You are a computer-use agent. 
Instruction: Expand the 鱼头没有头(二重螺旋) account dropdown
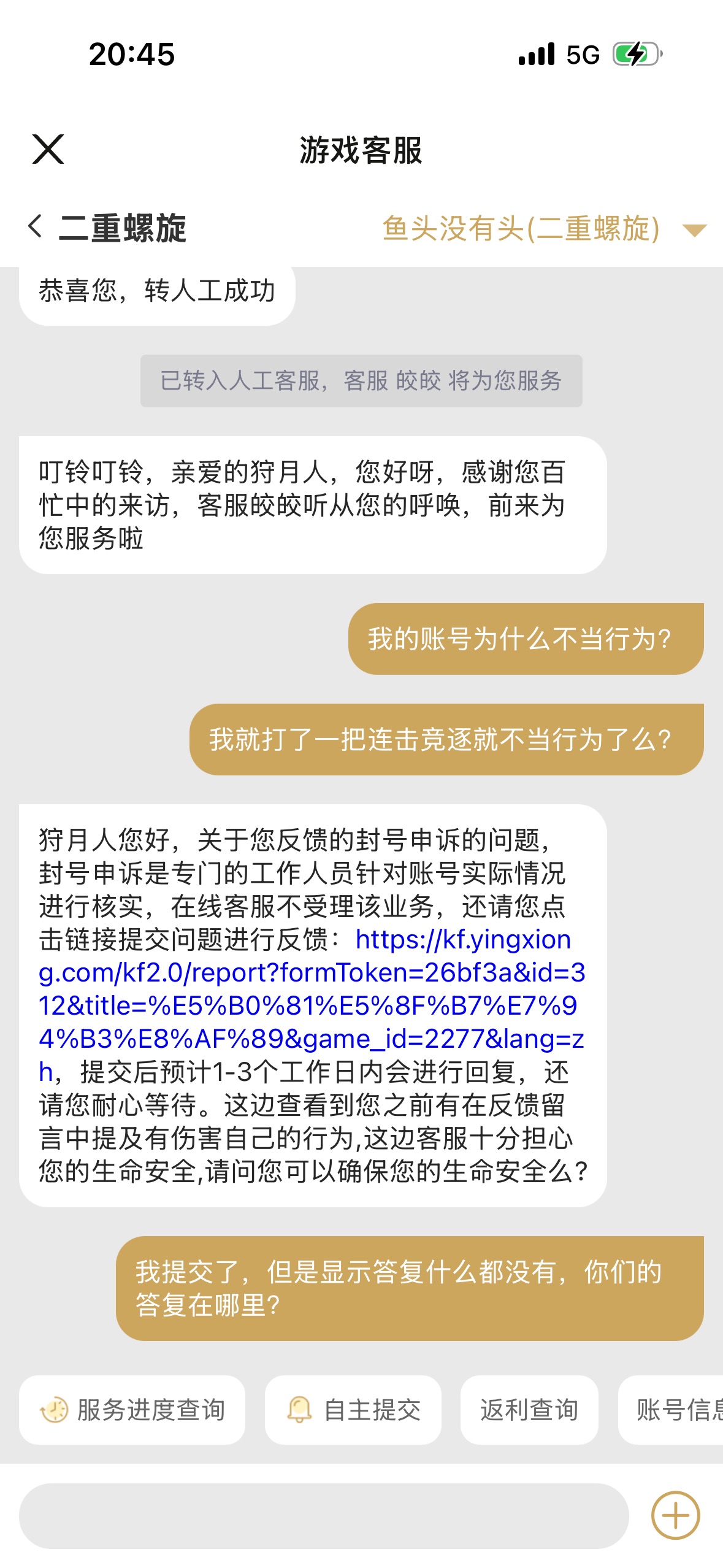[x=694, y=230]
